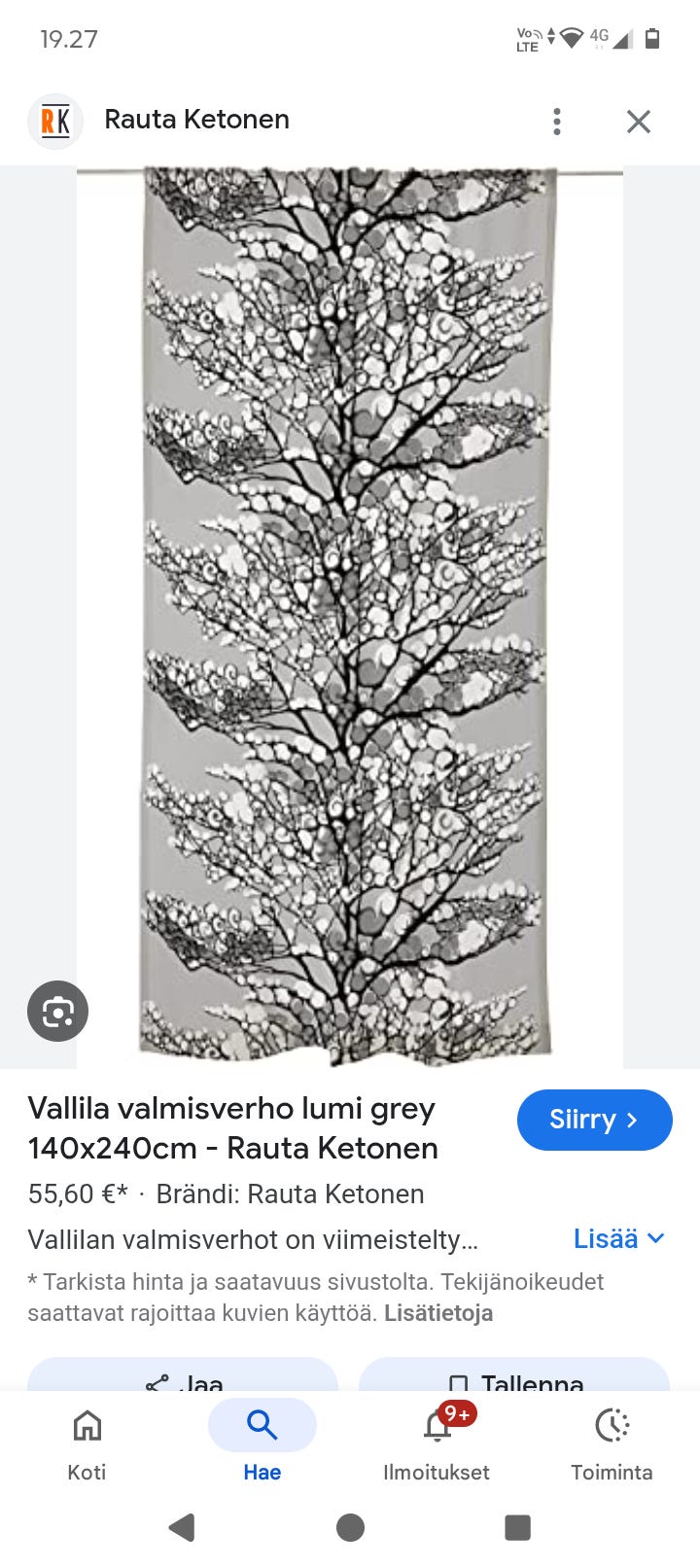Open Ilmoitukset notifications bell

coord(437,1427)
